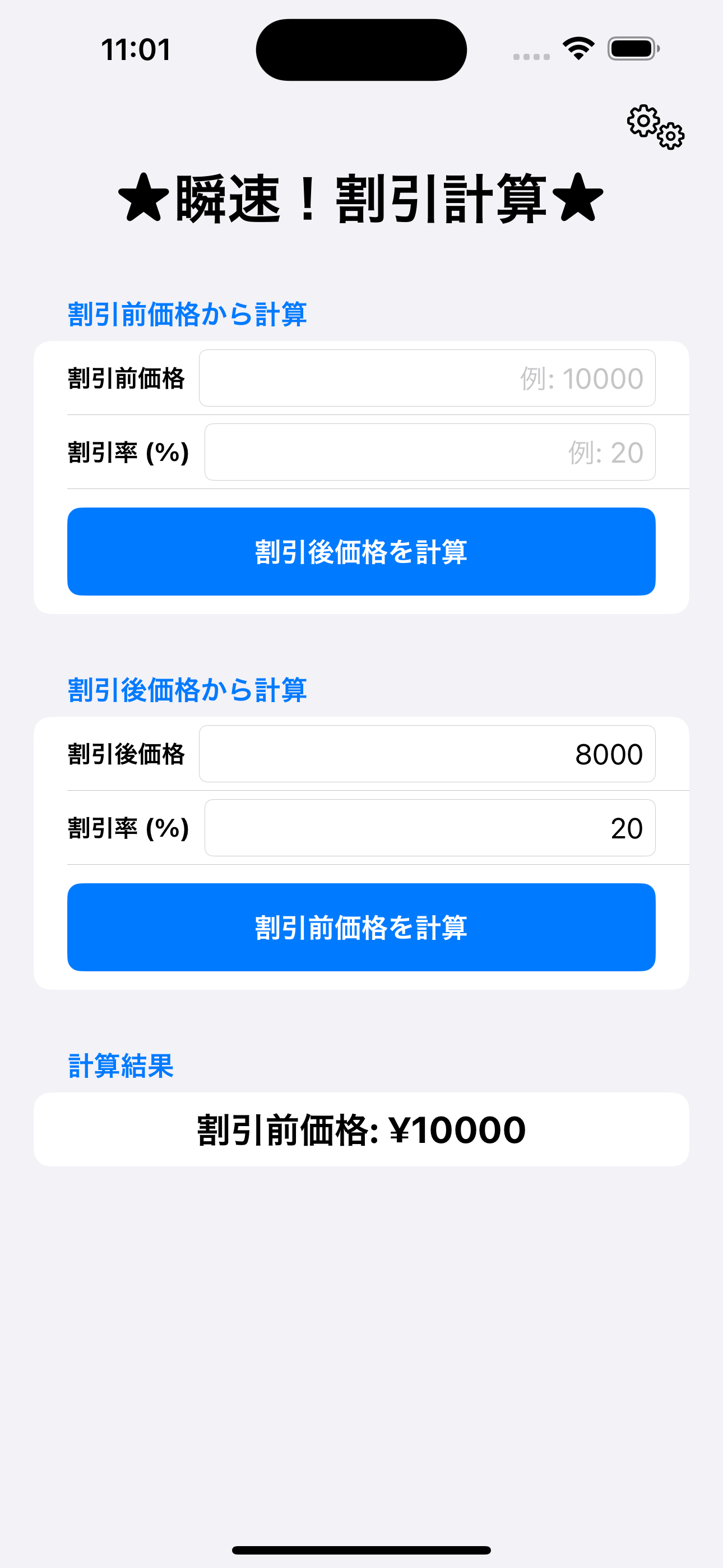Select the 割引率 input with placeholder 例: 20
The image size is (723, 1568).
(x=430, y=451)
